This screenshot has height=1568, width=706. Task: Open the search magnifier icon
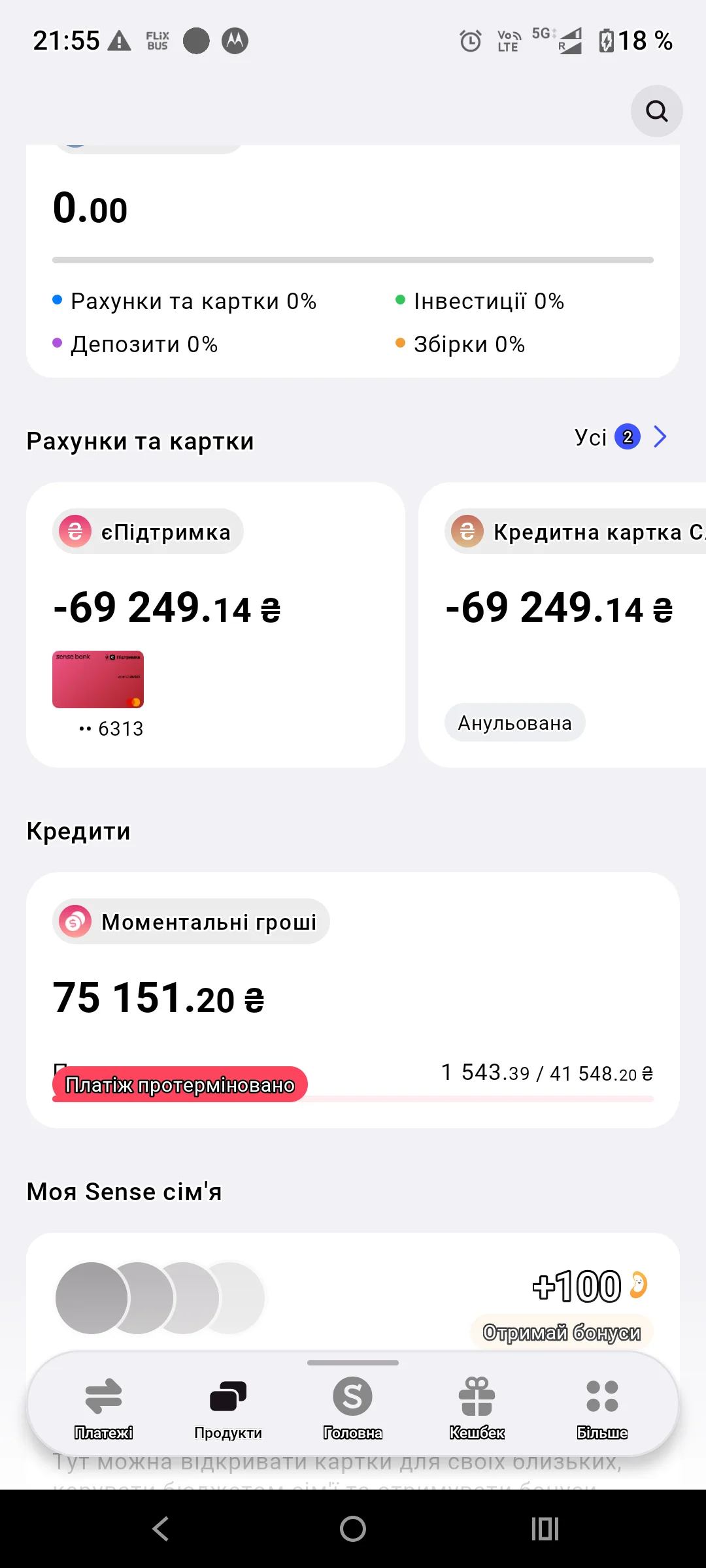tap(656, 111)
